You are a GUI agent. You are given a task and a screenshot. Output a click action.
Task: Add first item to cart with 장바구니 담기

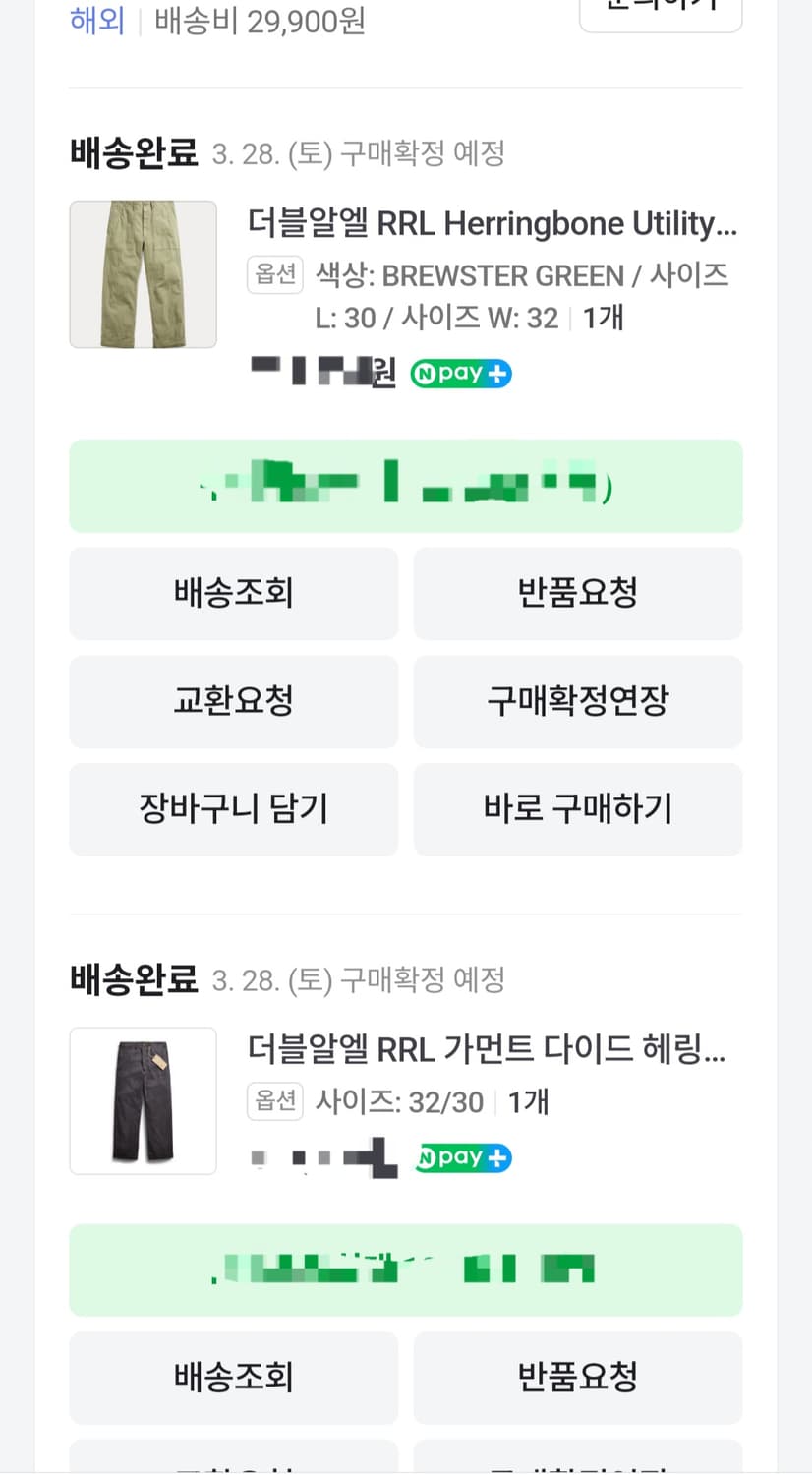click(233, 808)
